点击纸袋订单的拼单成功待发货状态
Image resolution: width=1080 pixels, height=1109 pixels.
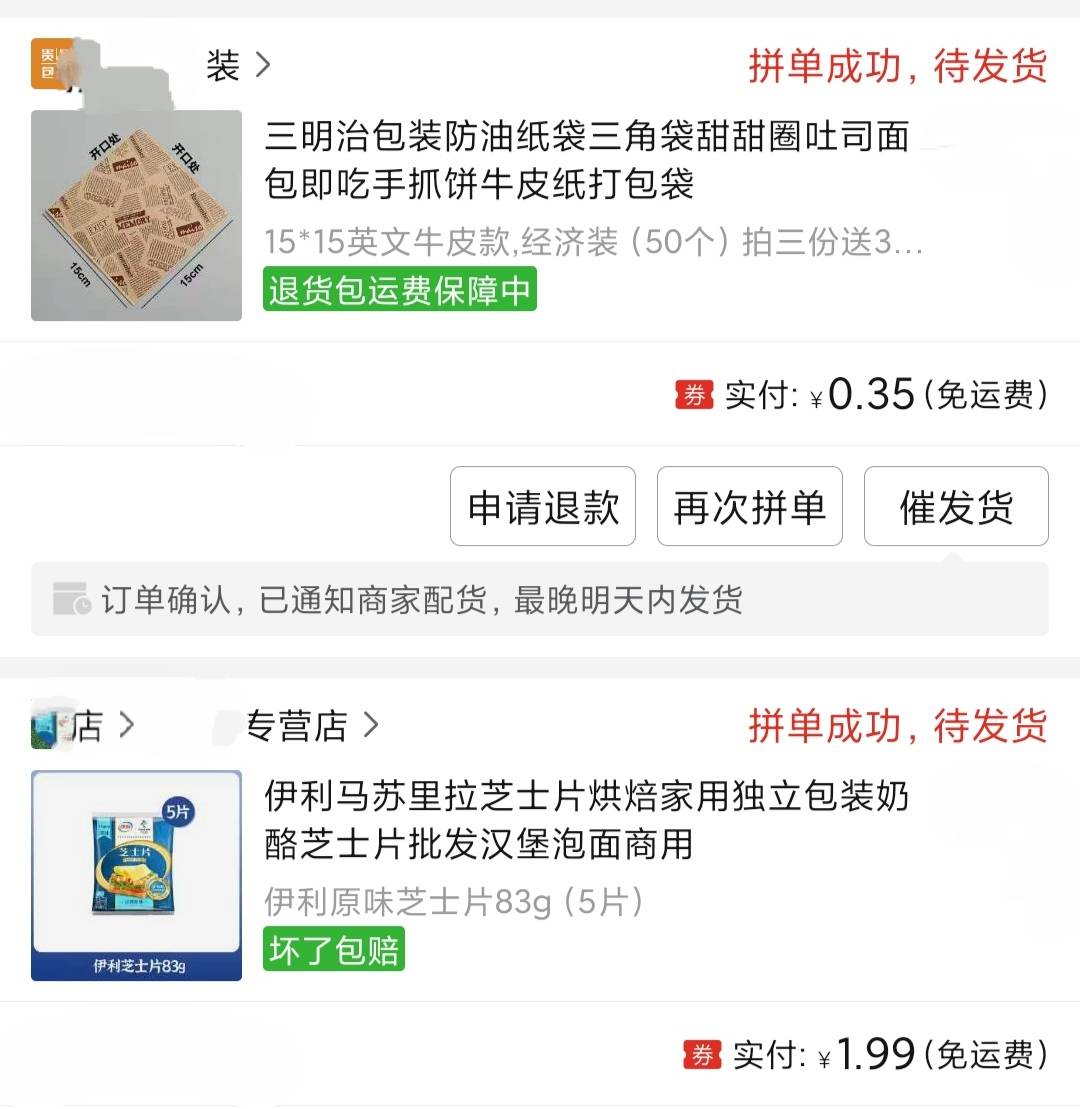pyautogui.click(x=898, y=64)
